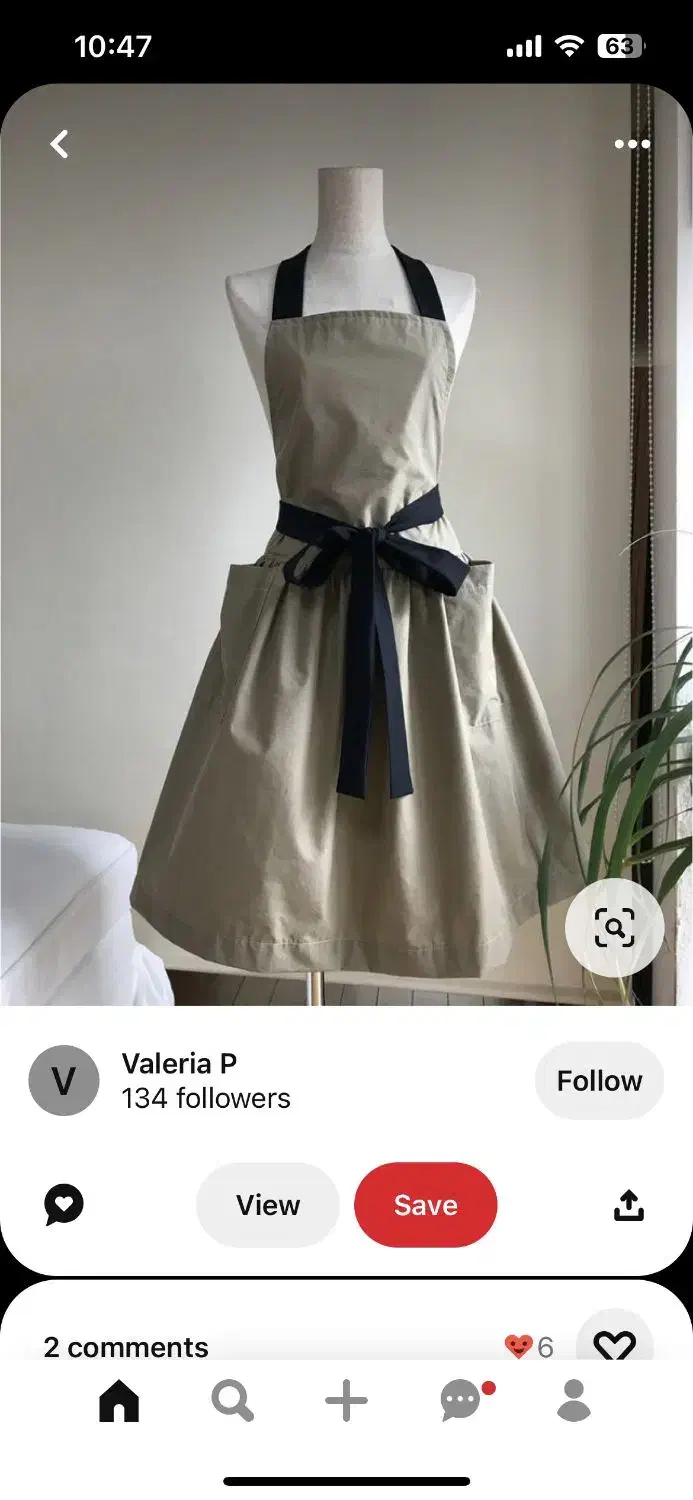Create a new pin with plus
This screenshot has height=1500, width=693.
click(x=346, y=1401)
